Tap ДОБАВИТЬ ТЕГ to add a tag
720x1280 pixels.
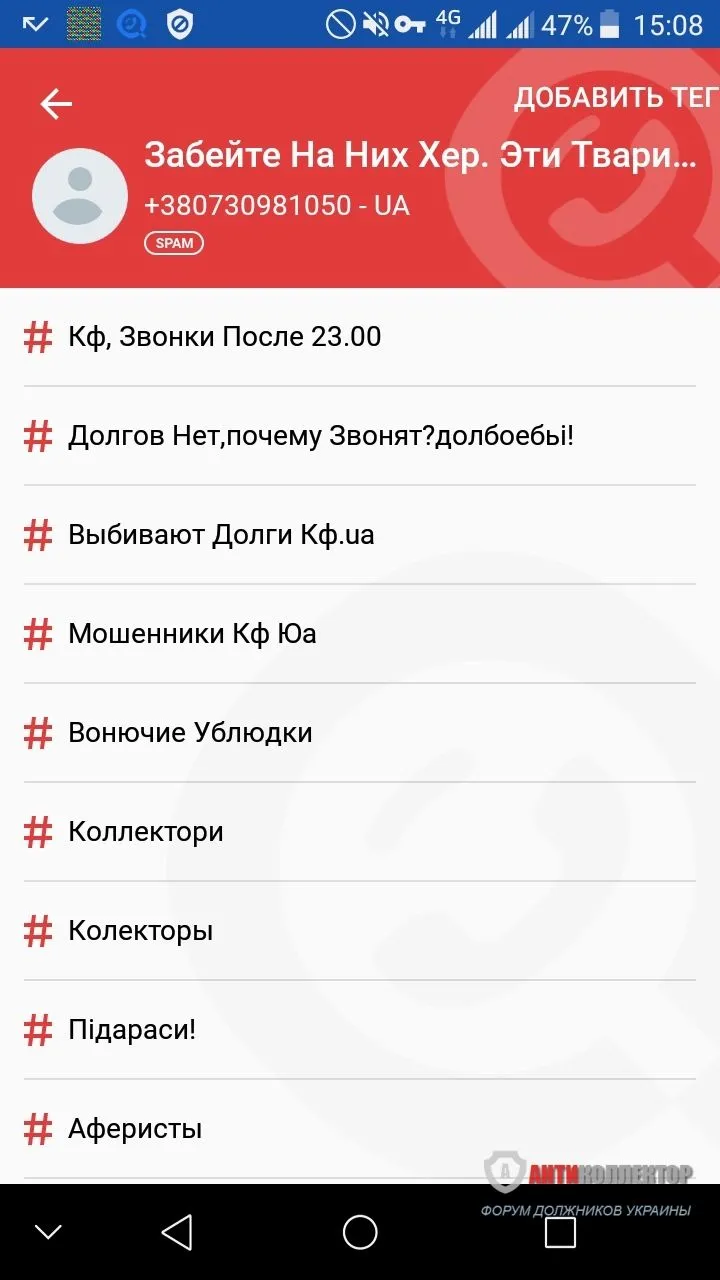615,97
